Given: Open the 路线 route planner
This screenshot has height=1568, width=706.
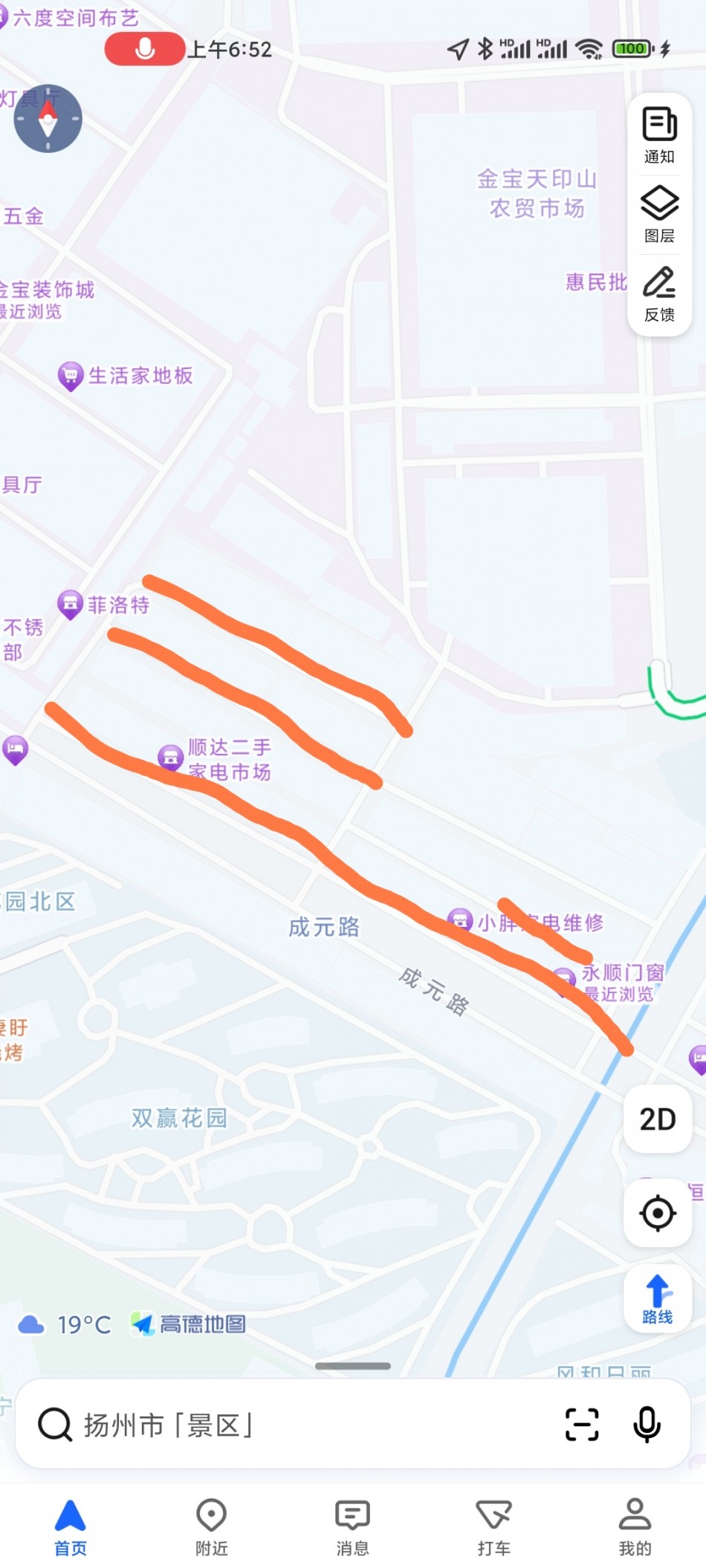Looking at the screenshot, I should point(658,1299).
